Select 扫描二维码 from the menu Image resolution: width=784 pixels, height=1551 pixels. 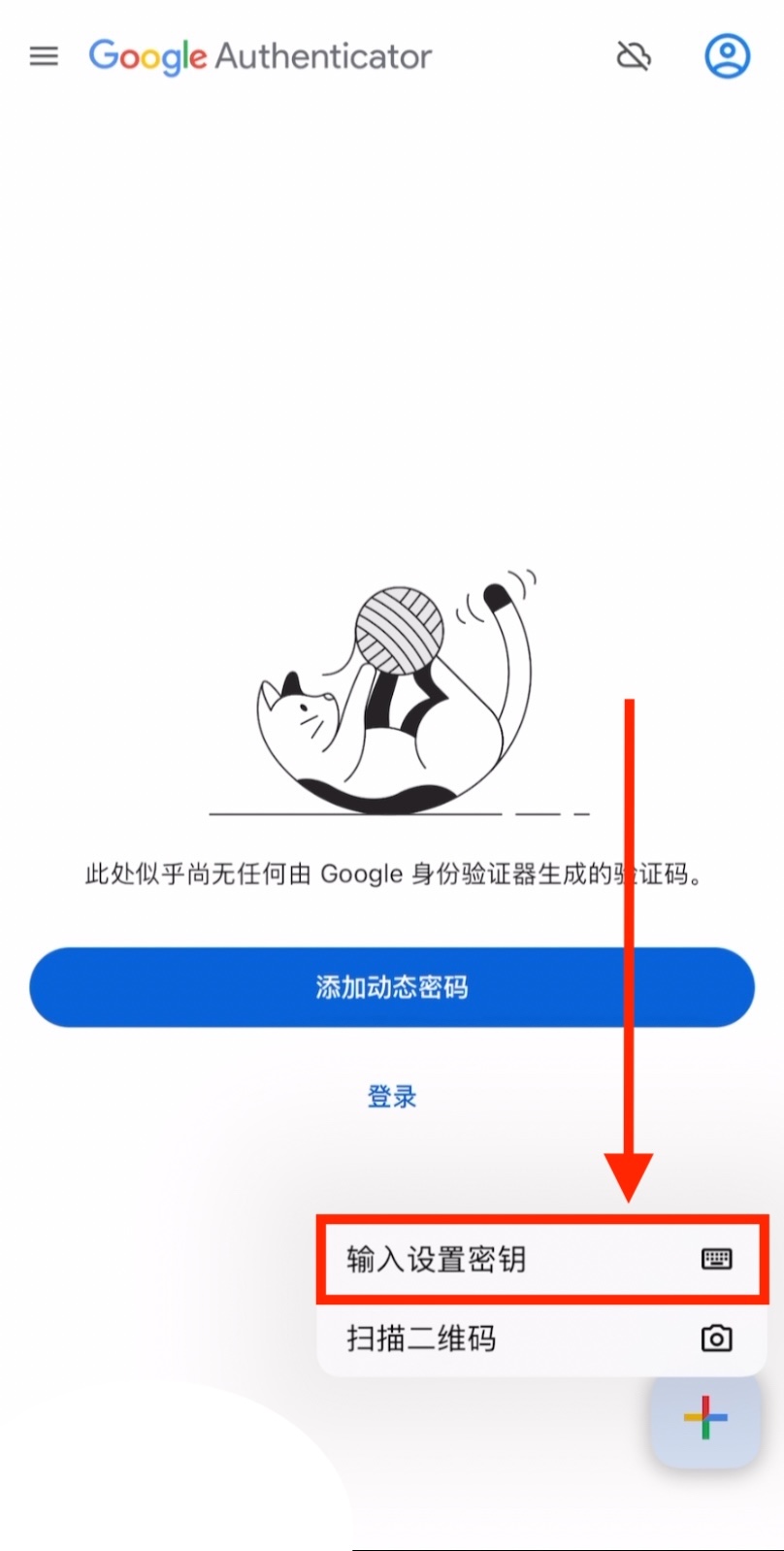click(x=421, y=1337)
